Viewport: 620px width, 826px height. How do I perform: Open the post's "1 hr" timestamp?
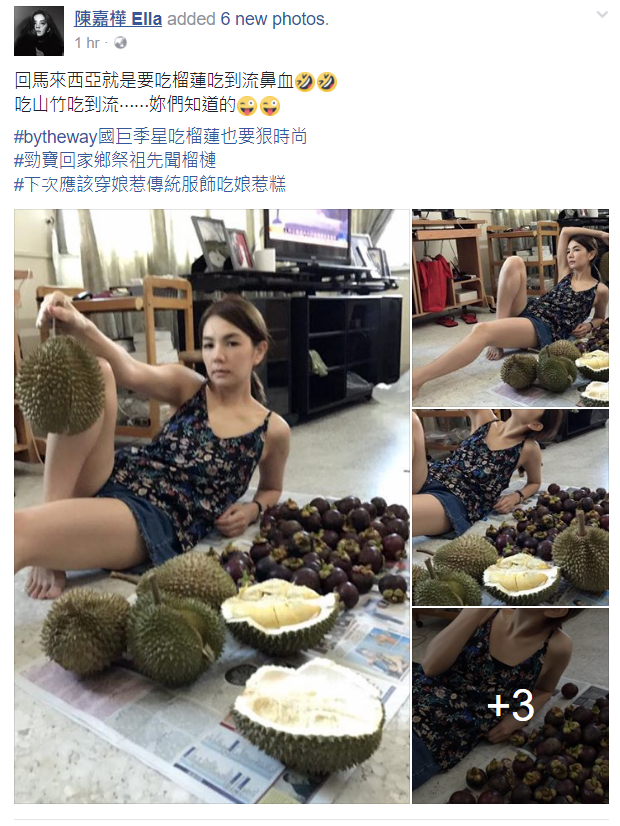click(87, 43)
